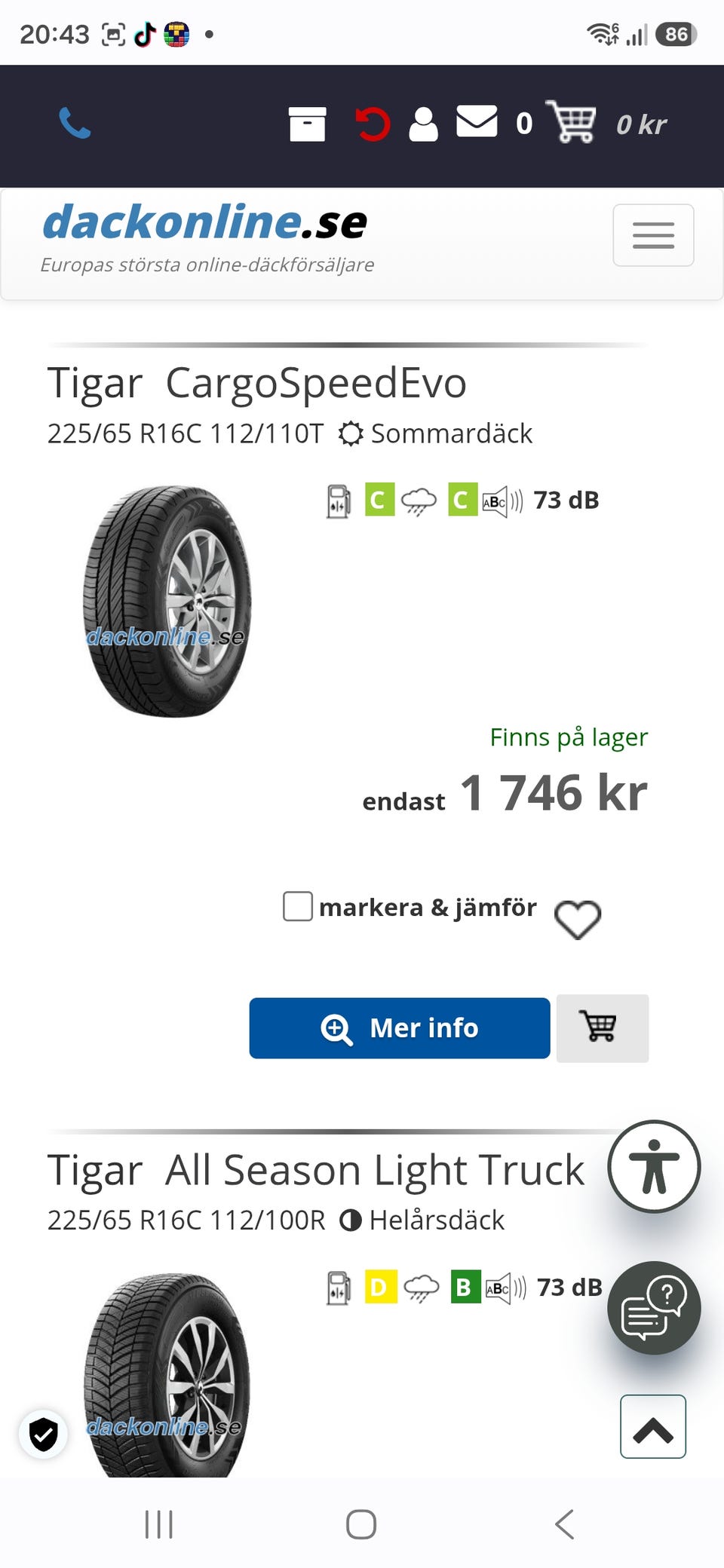Open Tigar All Season Light Truck title

(x=316, y=1170)
